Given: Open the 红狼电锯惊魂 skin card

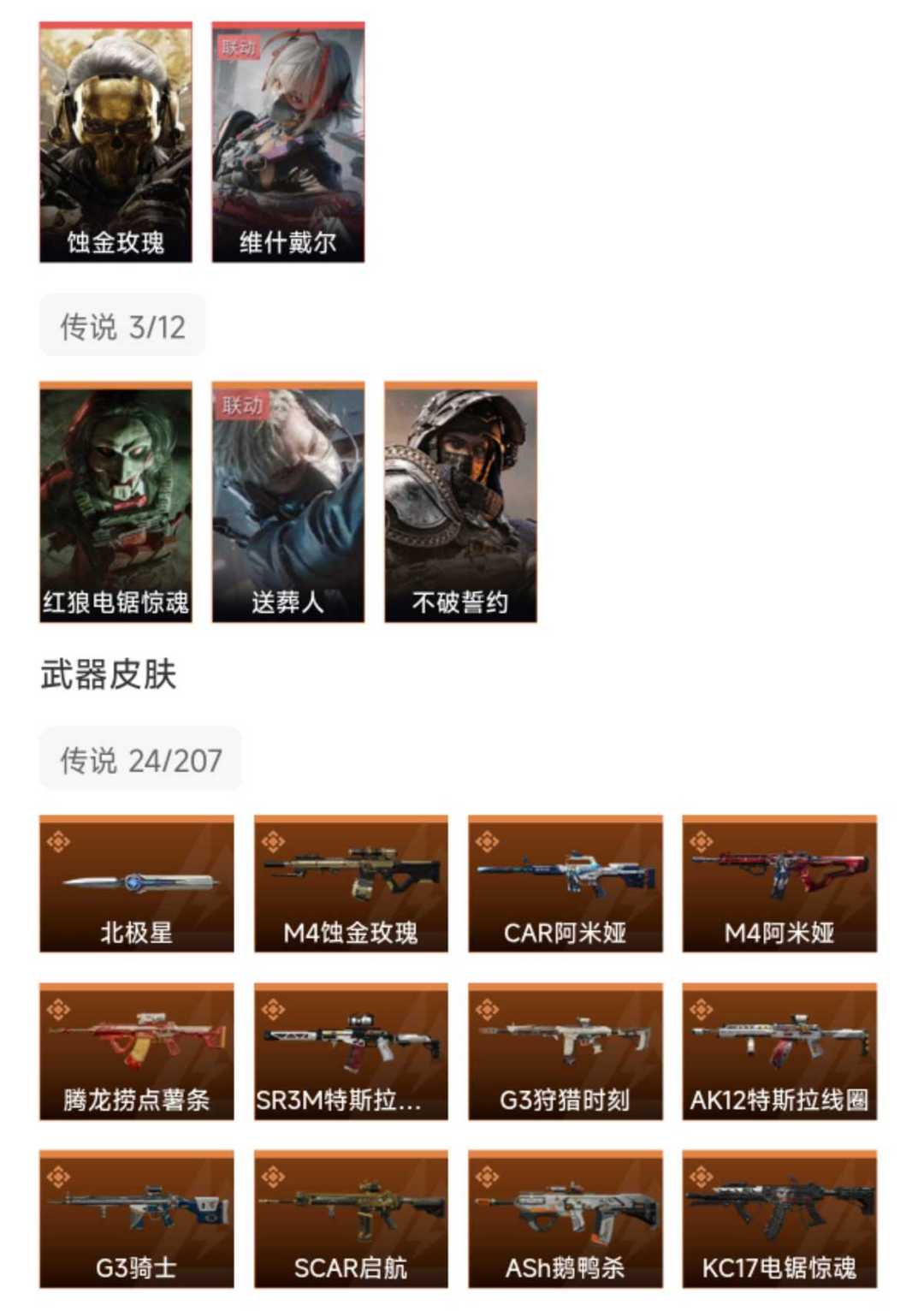Looking at the screenshot, I should (115, 502).
